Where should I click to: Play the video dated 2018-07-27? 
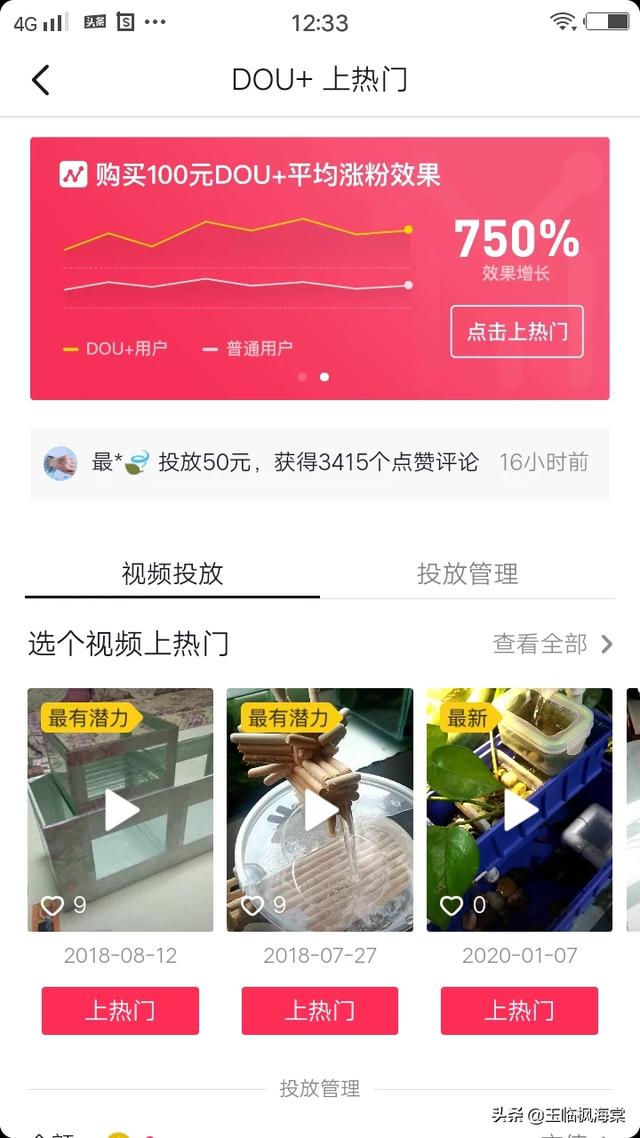tap(320, 810)
